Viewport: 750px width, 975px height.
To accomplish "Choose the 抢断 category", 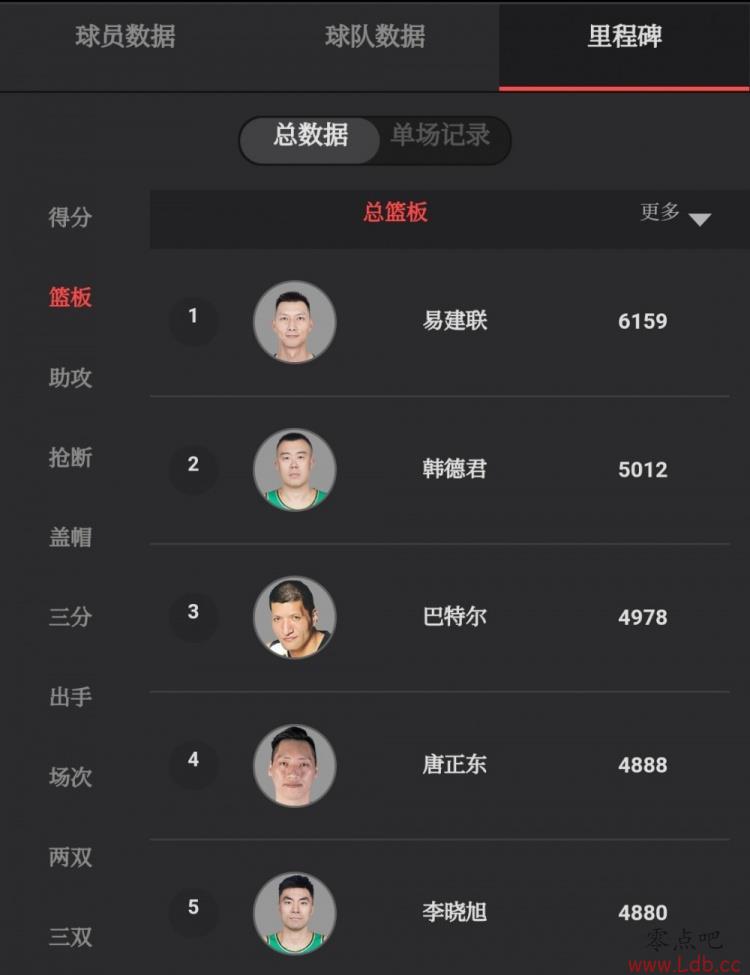I will point(70,457).
